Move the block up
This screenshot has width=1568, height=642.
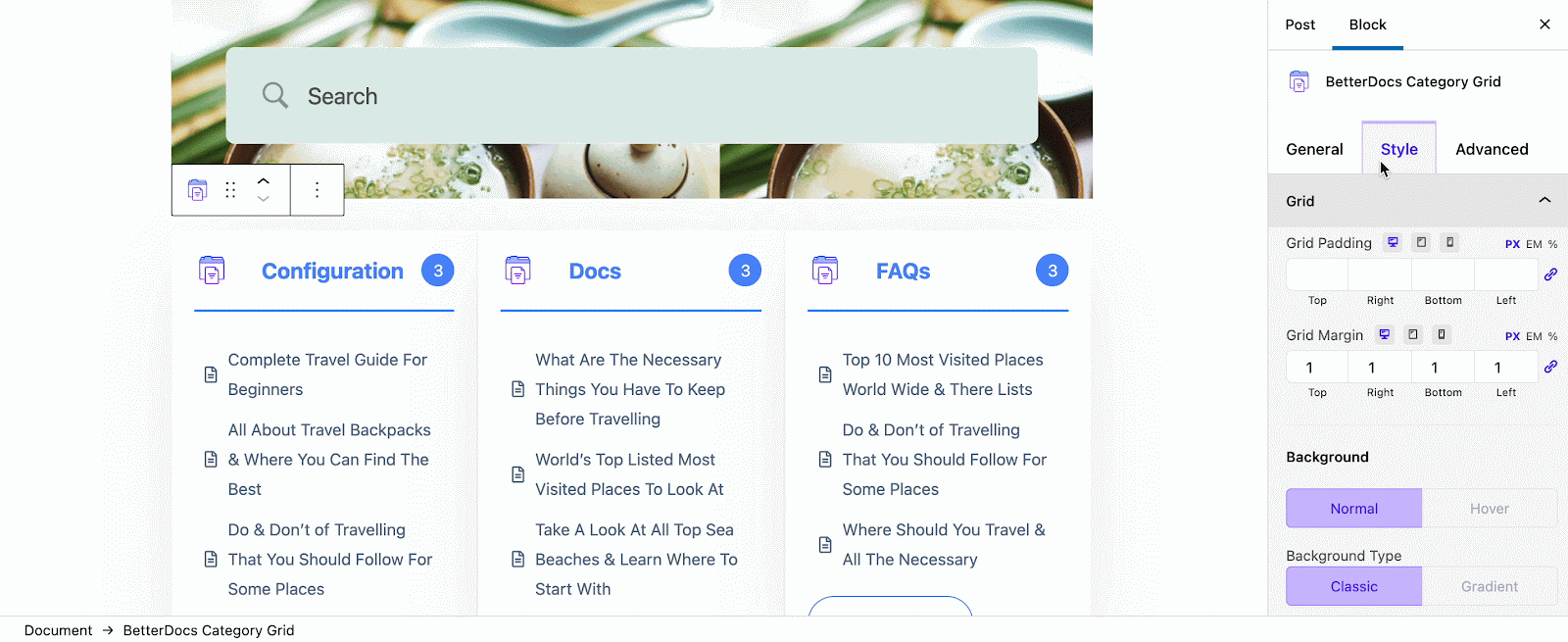[263, 181]
